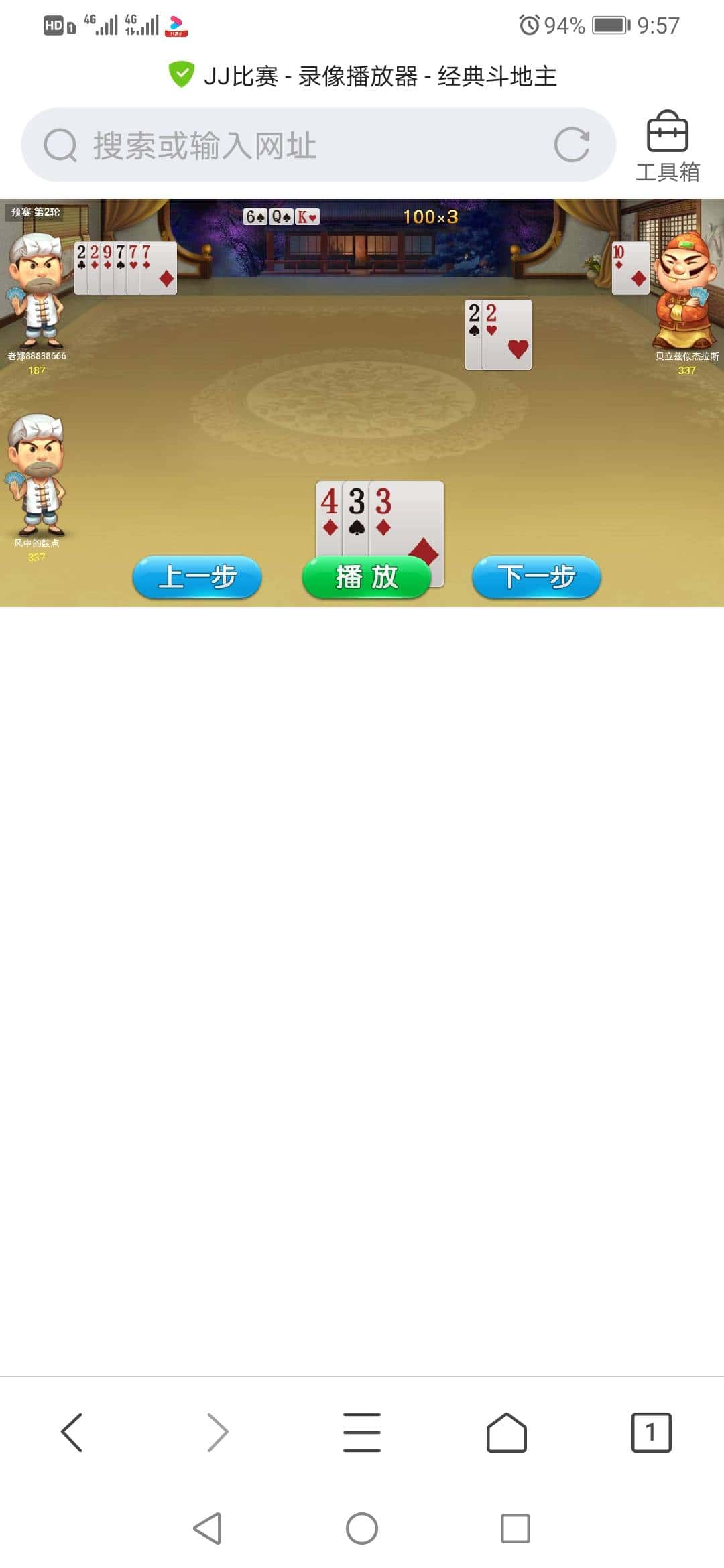Open the 工具箱 toolbox
This screenshot has width=724, height=1568.
pyautogui.click(x=667, y=147)
